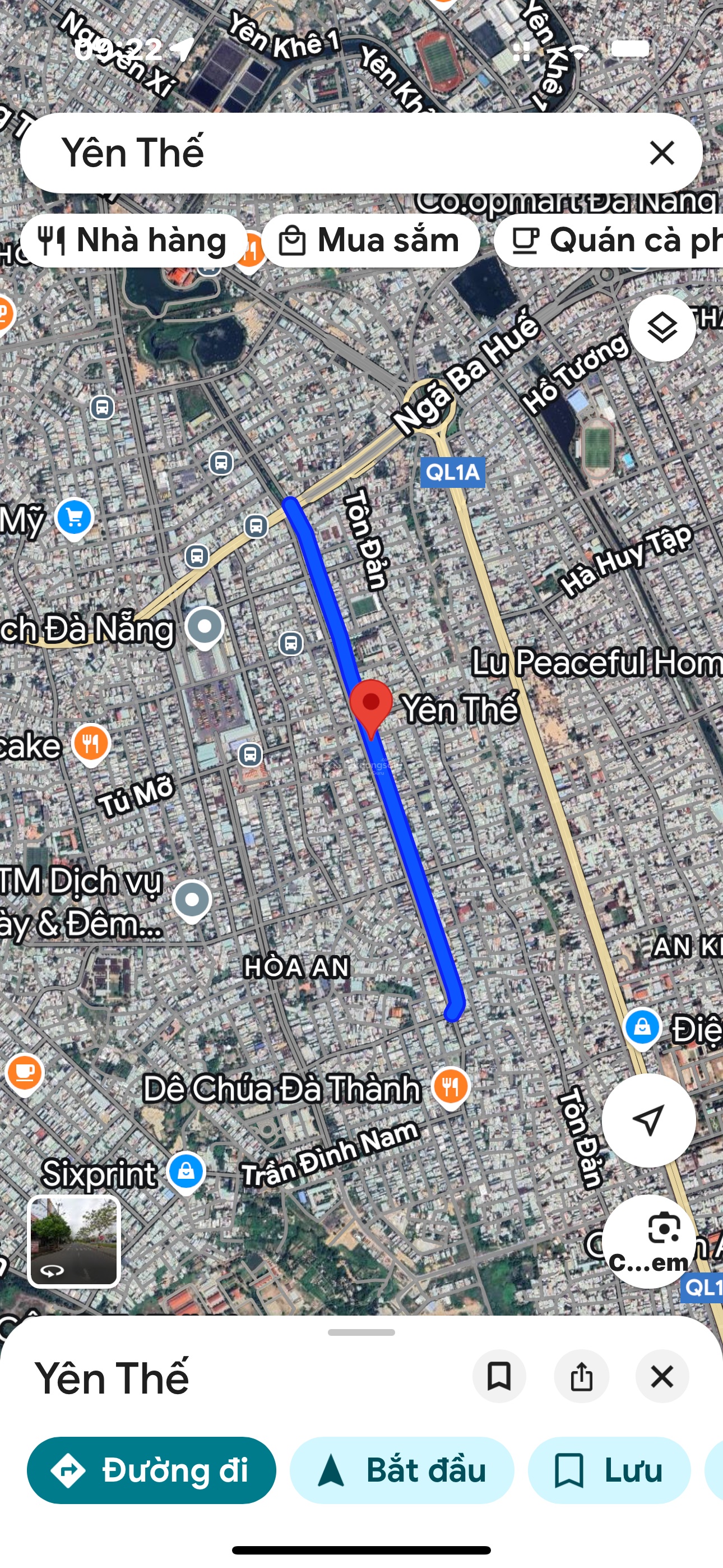Clear the Yên Thế search query
This screenshot has height=1568, width=723.
pyautogui.click(x=661, y=153)
